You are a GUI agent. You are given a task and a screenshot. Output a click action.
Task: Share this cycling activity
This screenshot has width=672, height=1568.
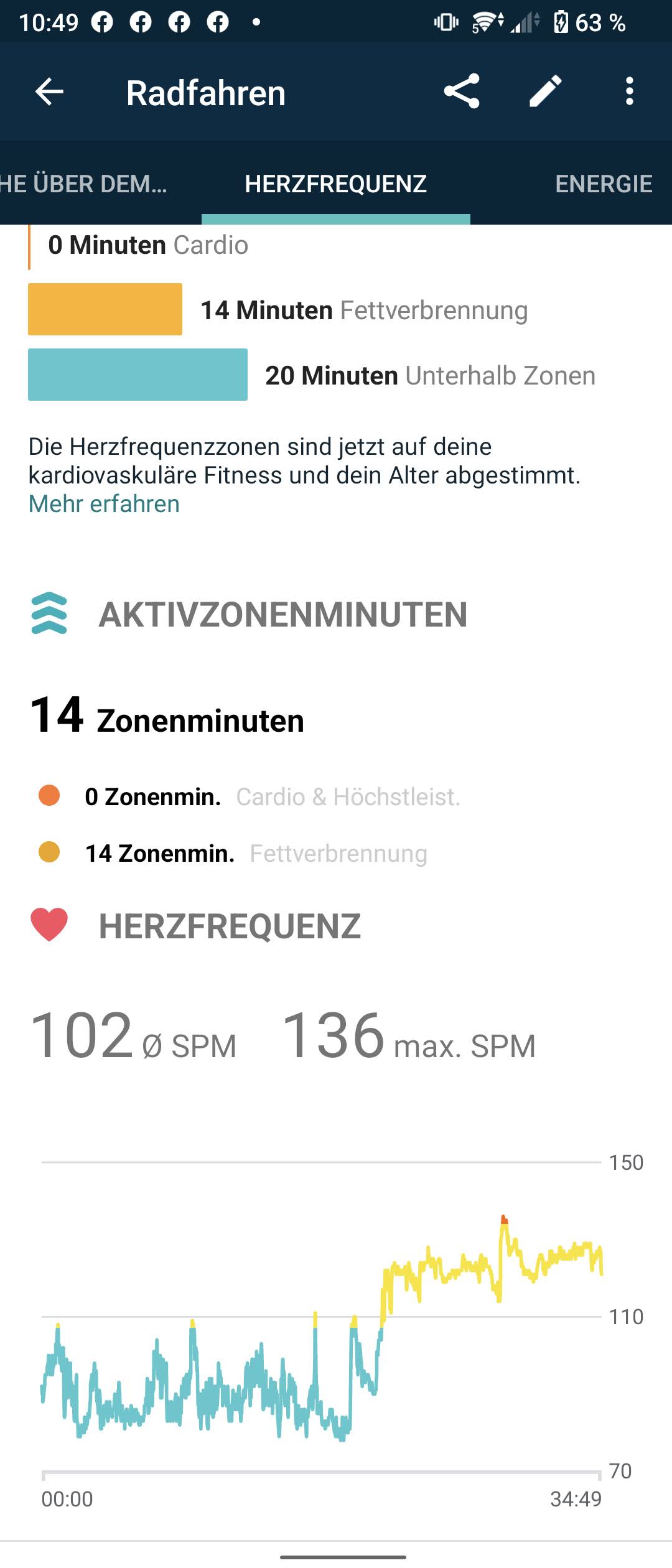[462, 91]
